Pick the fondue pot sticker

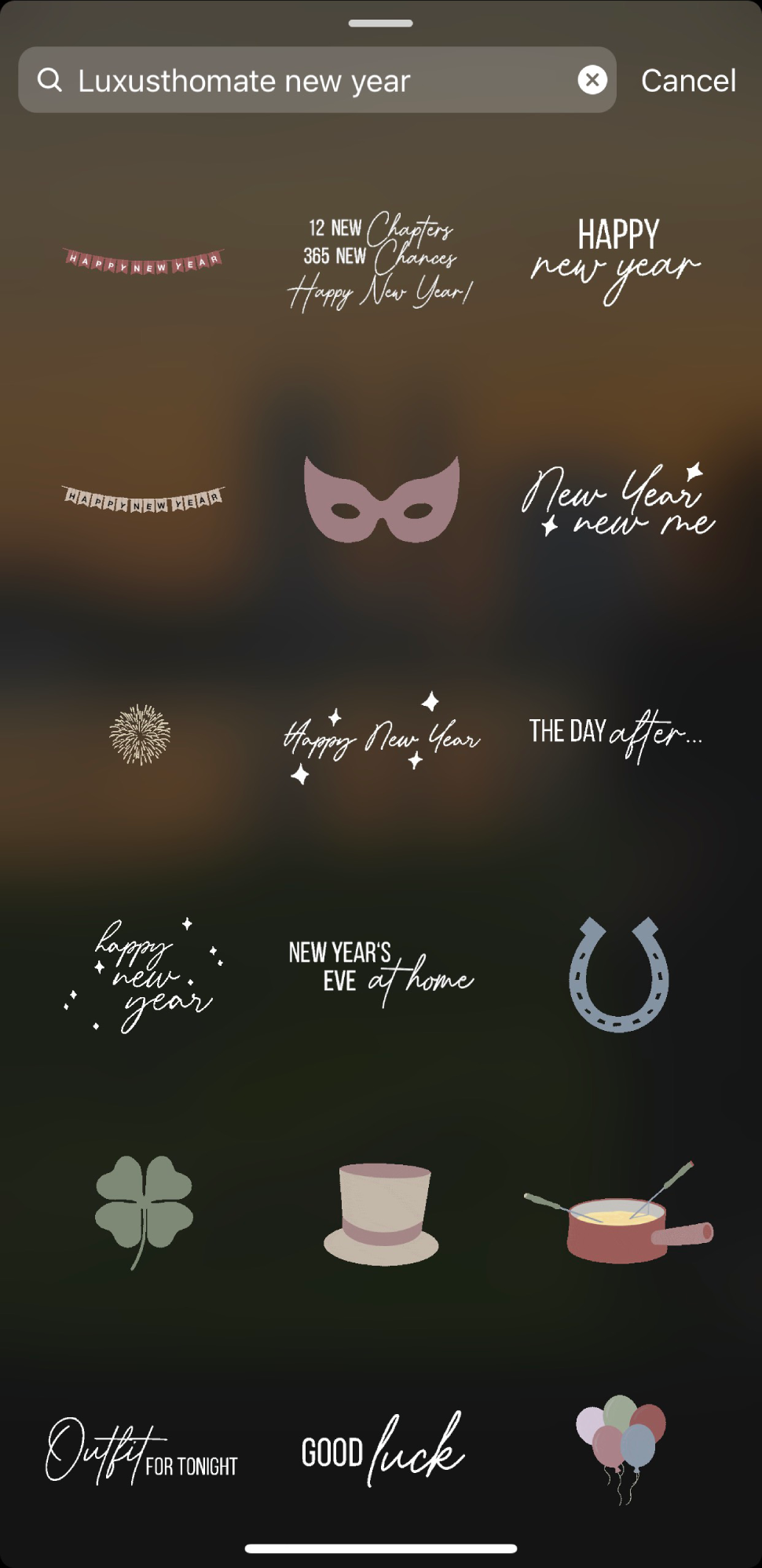(x=618, y=1214)
